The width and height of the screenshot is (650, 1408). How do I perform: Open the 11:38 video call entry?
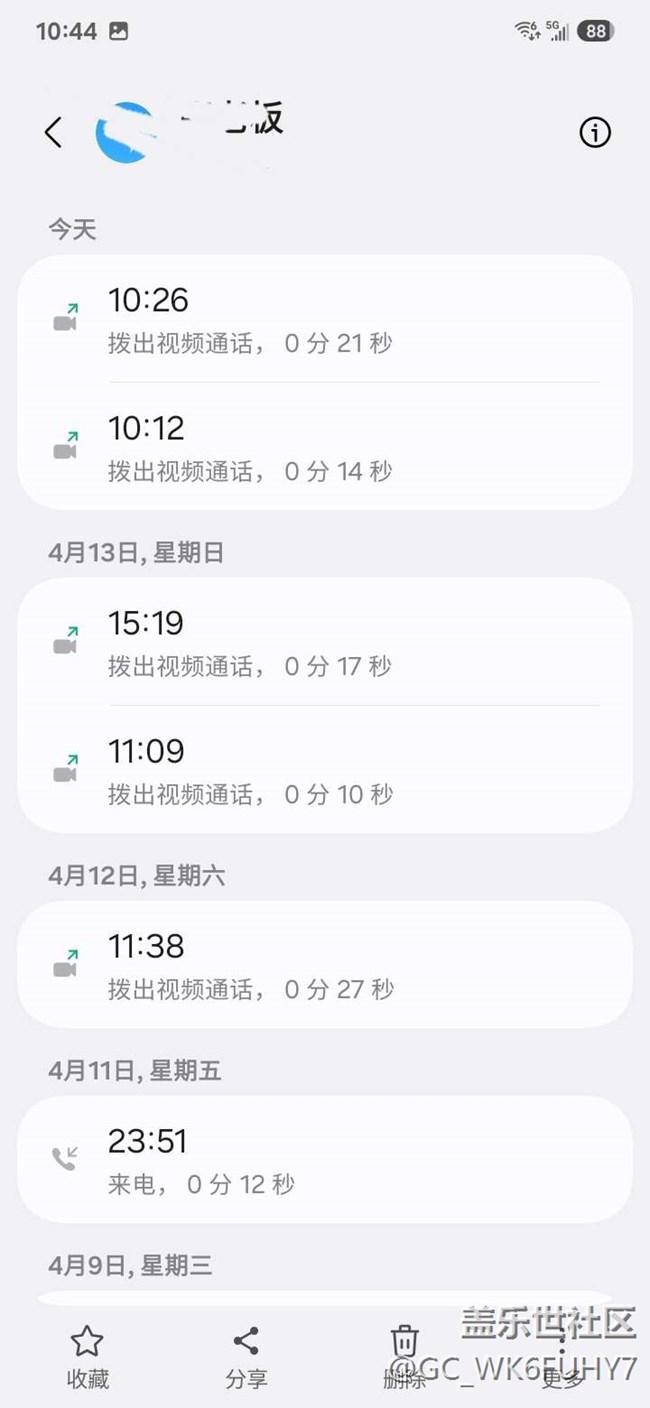click(x=325, y=964)
